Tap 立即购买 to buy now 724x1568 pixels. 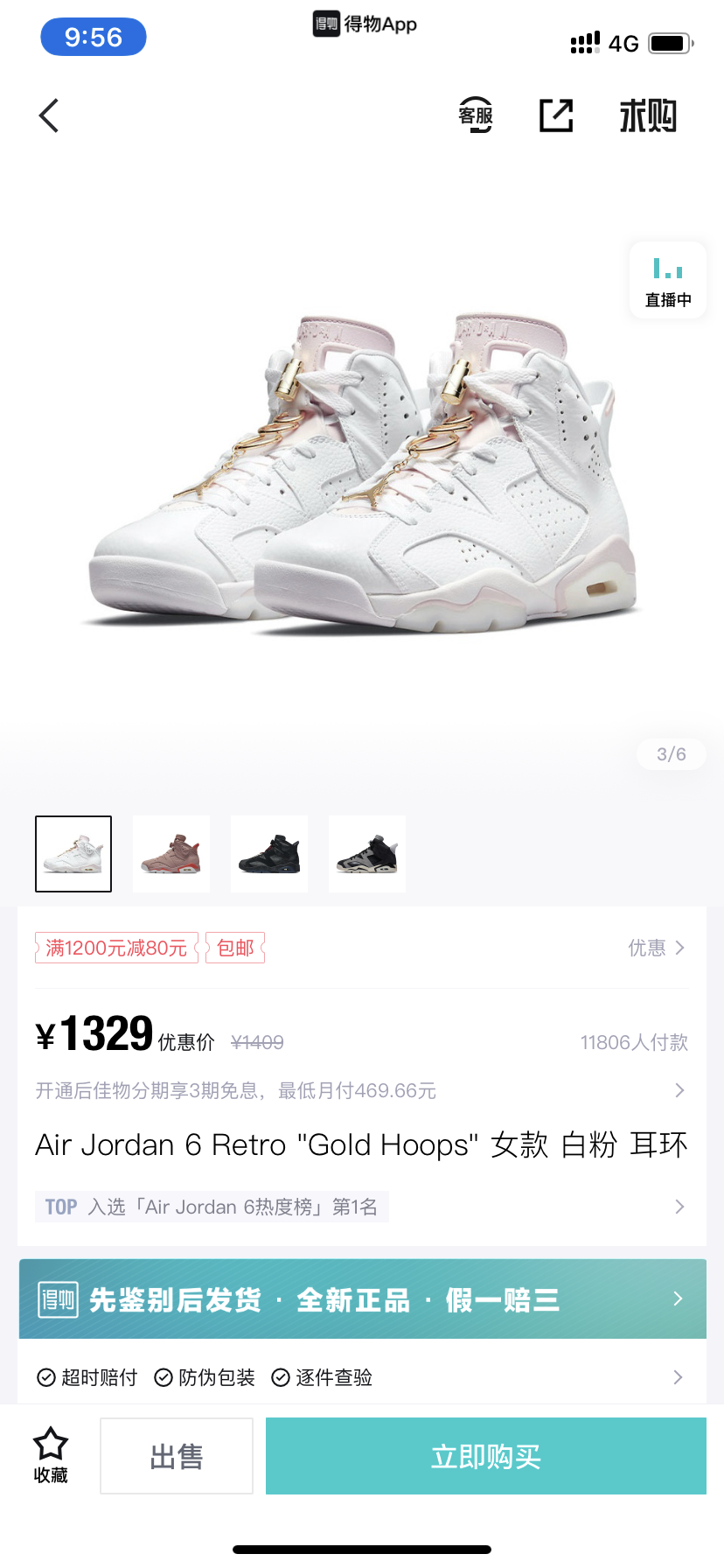click(x=486, y=1456)
